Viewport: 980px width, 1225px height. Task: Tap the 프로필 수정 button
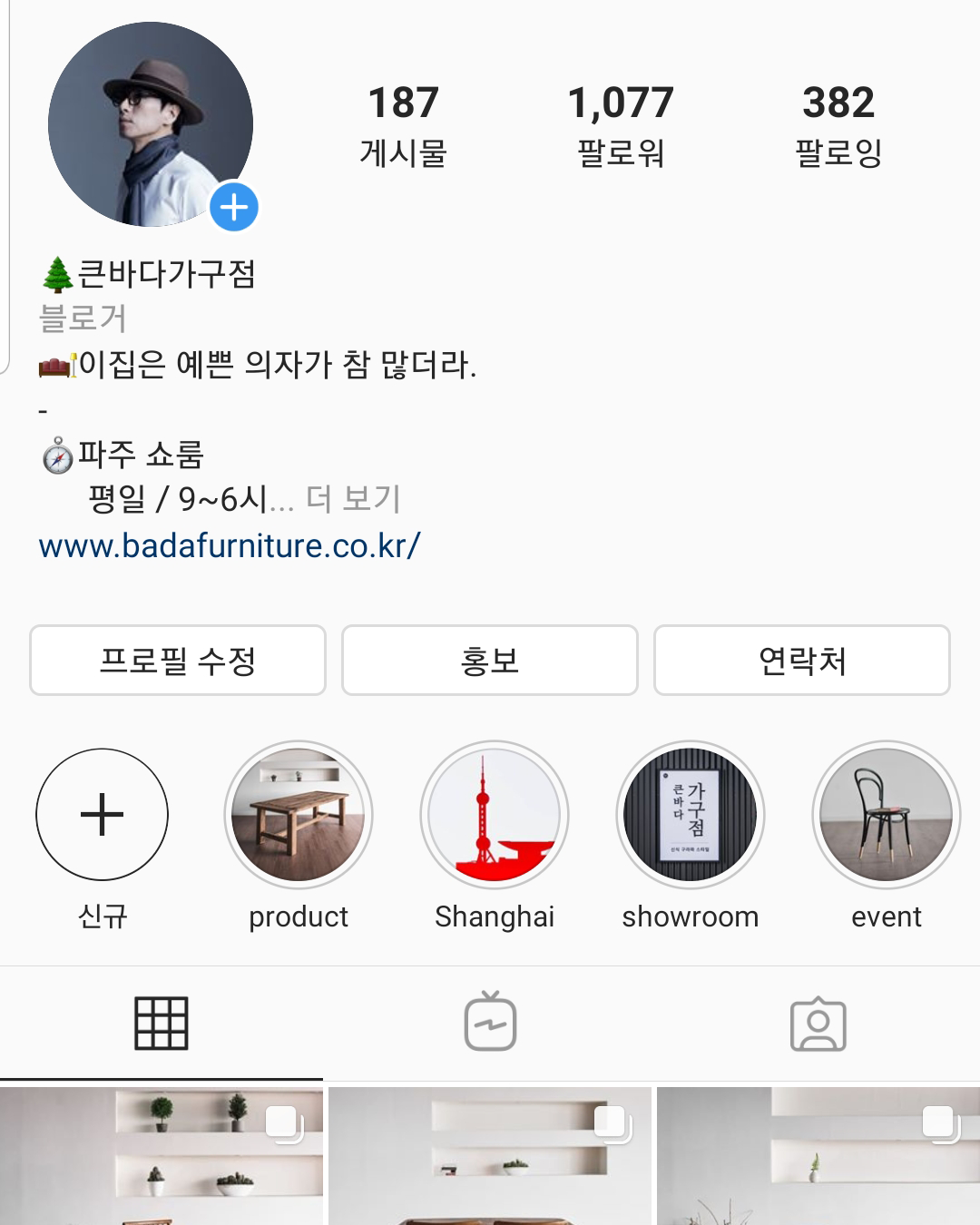point(178,661)
